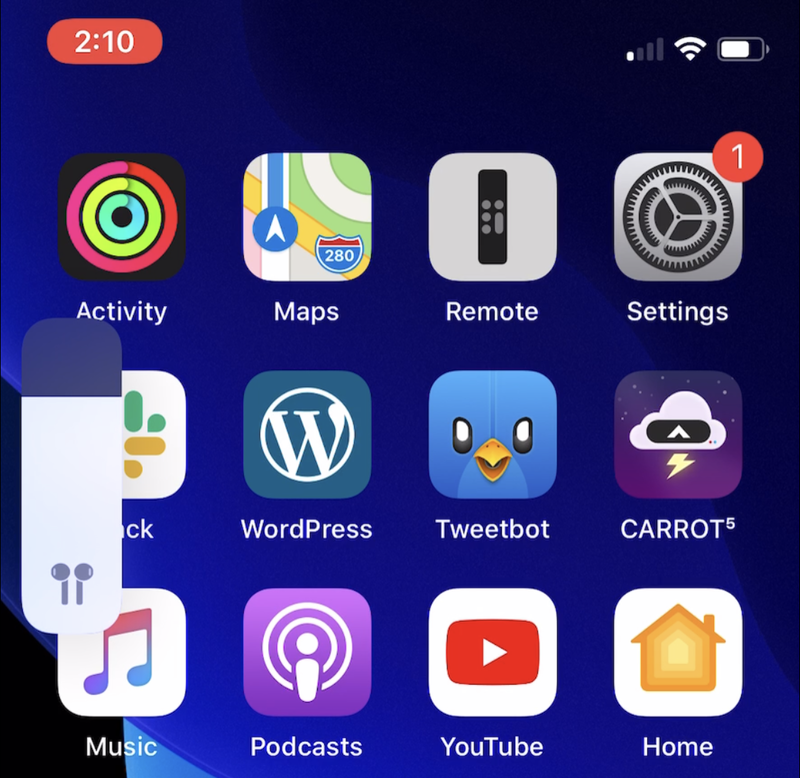Launch the Home app
Image resolution: width=800 pixels, height=778 pixels.
(x=677, y=652)
